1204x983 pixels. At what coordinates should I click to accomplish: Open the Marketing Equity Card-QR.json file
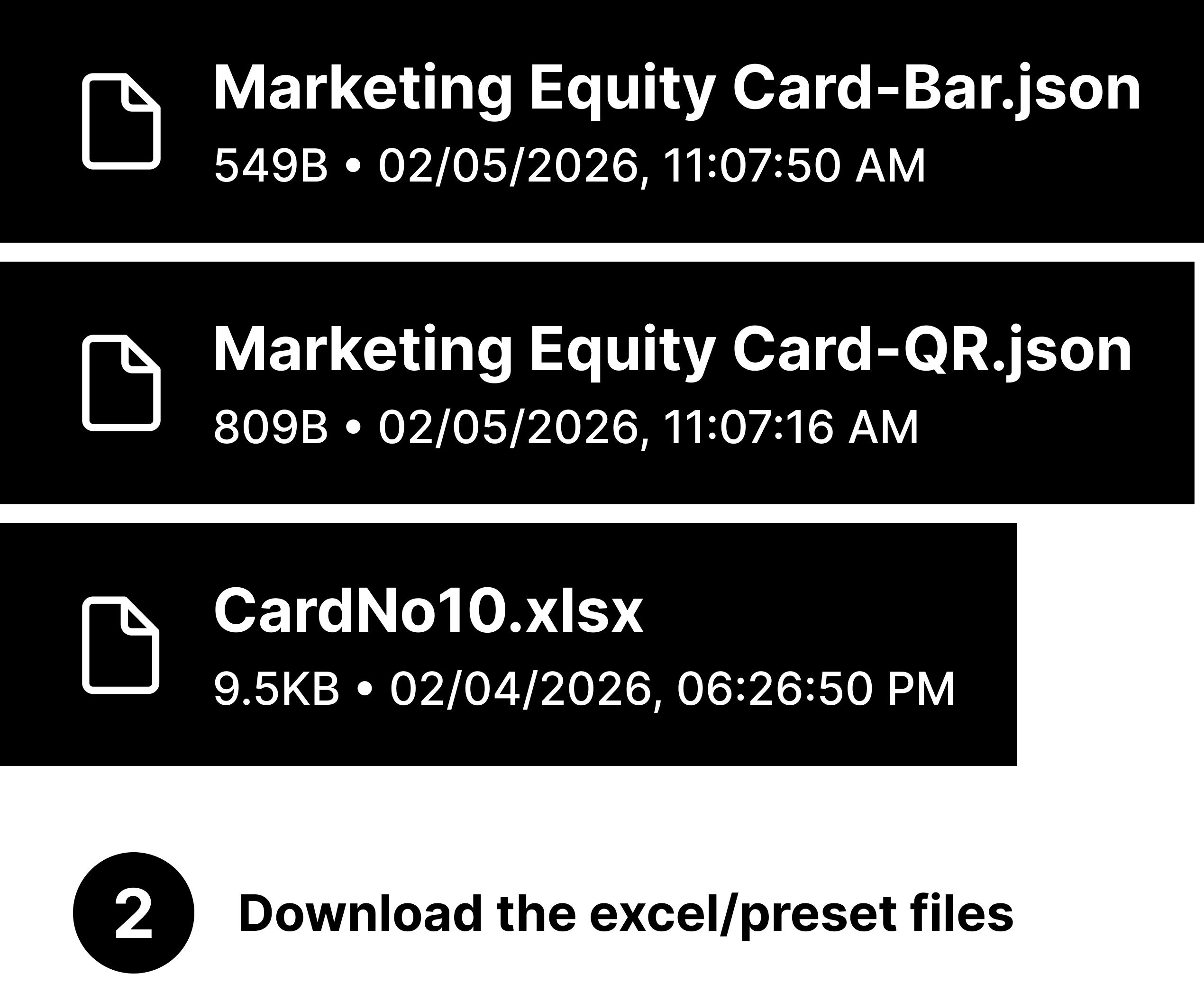click(x=672, y=351)
